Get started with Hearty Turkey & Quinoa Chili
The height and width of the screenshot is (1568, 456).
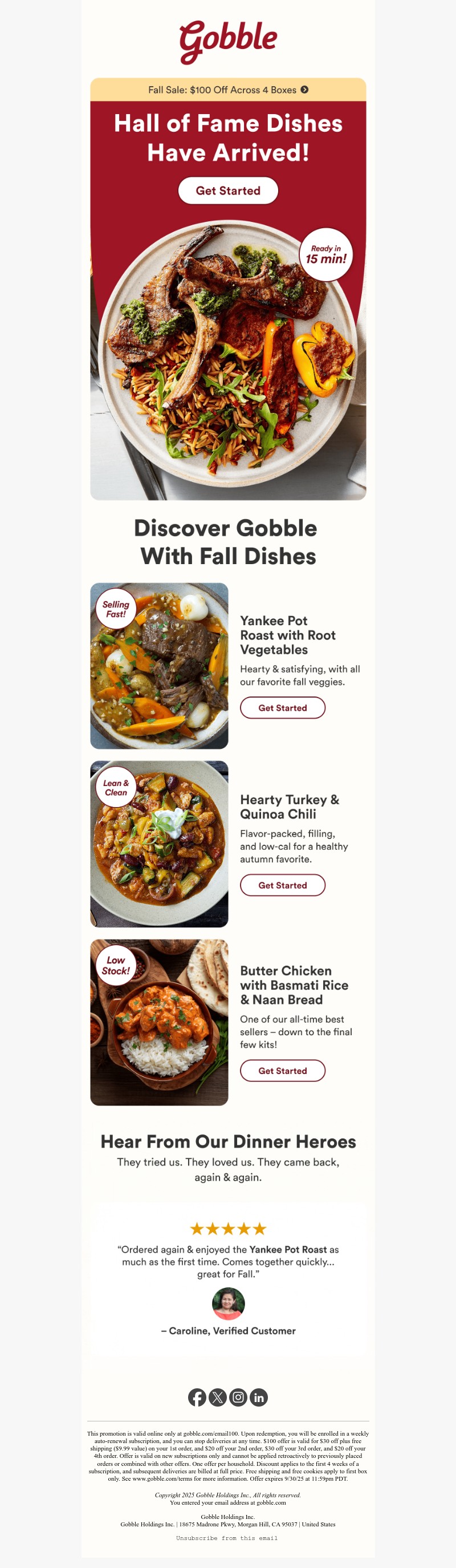point(283,885)
